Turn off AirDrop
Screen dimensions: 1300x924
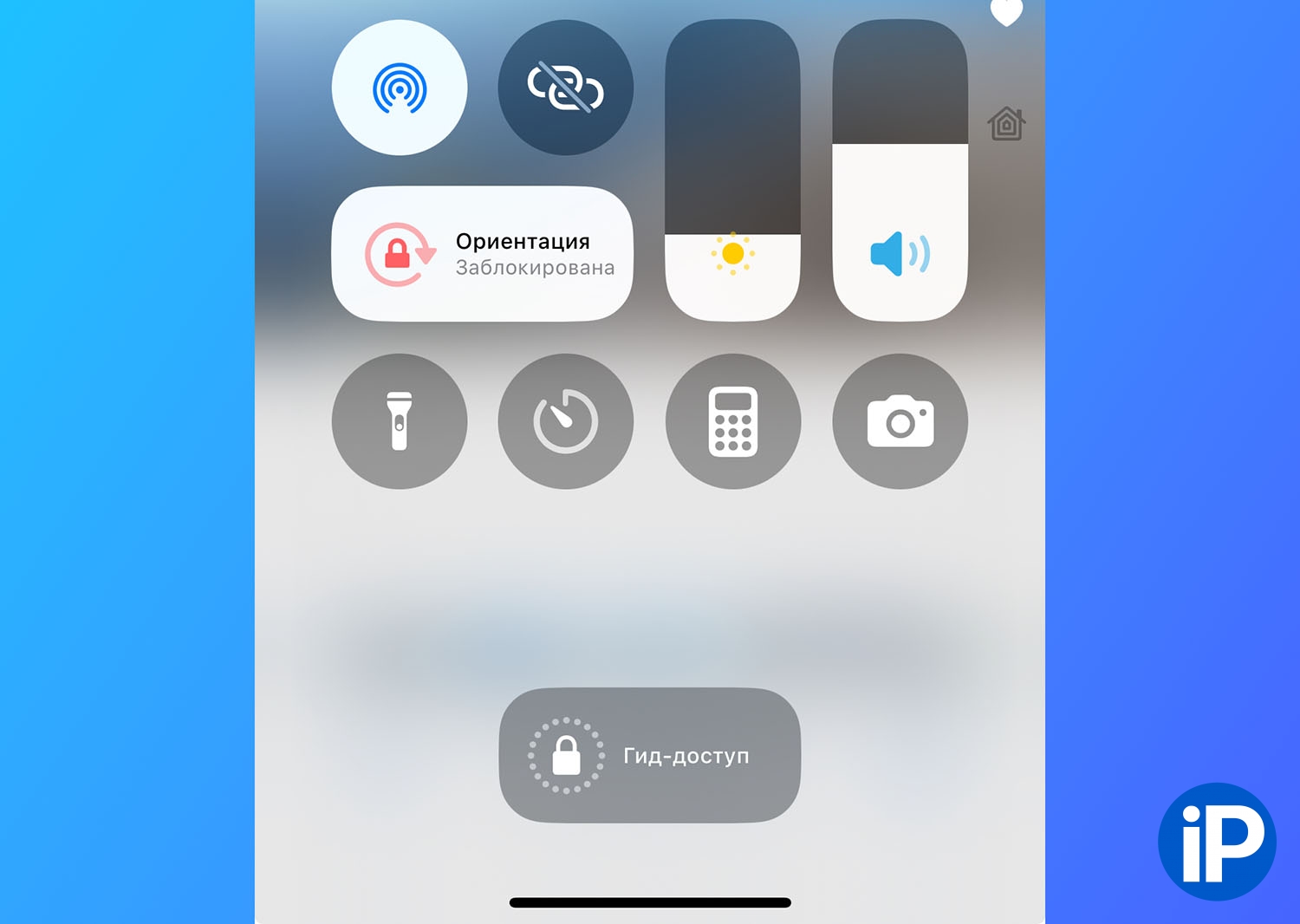(400, 88)
